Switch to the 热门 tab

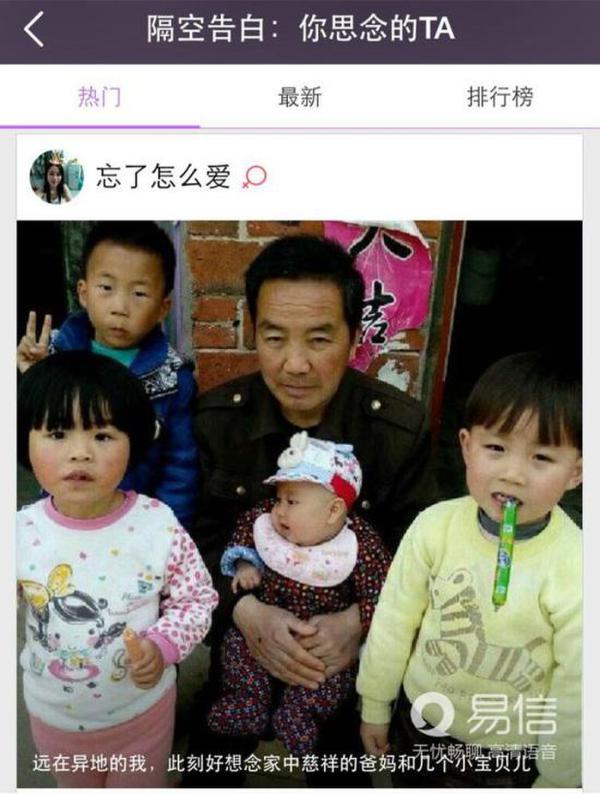point(99,97)
